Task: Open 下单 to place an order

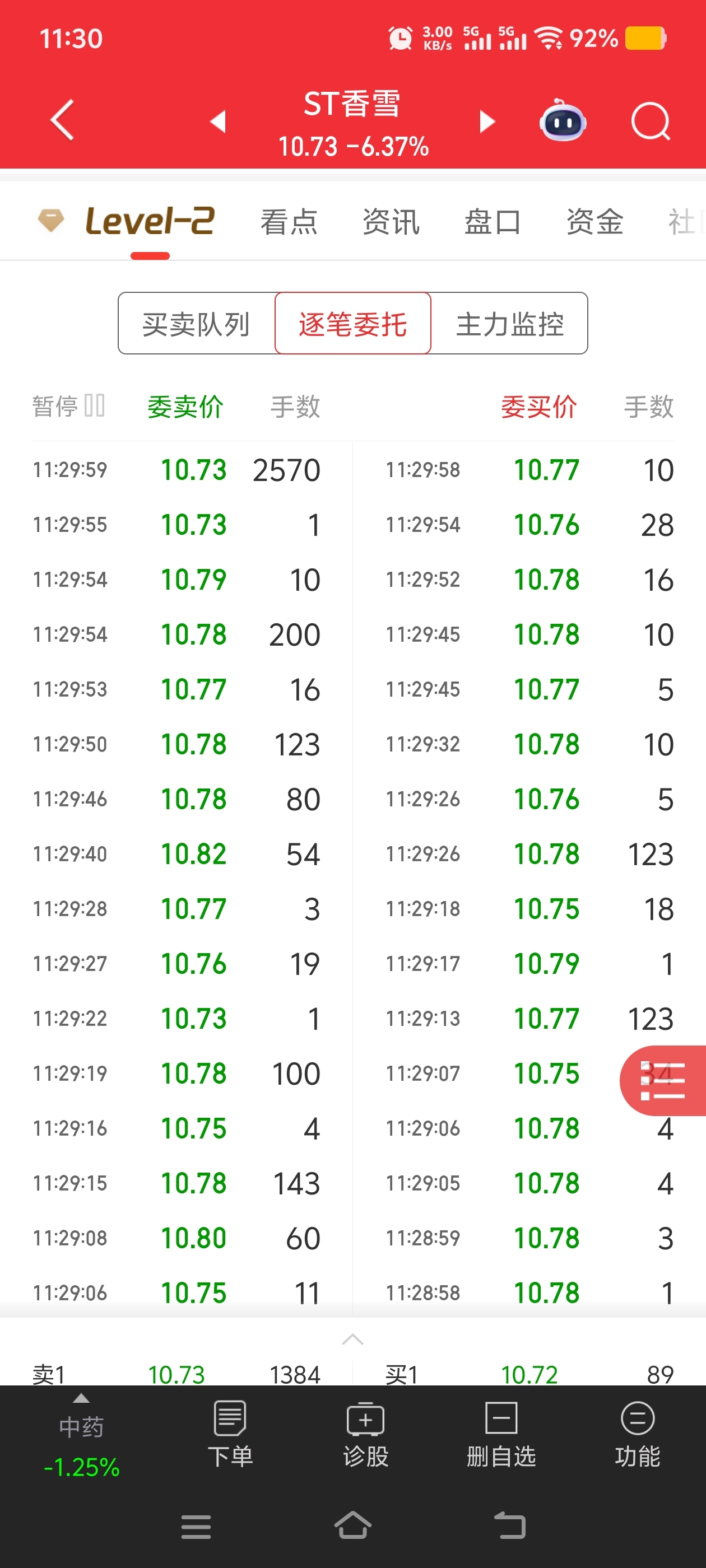Action: click(x=230, y=1434)
